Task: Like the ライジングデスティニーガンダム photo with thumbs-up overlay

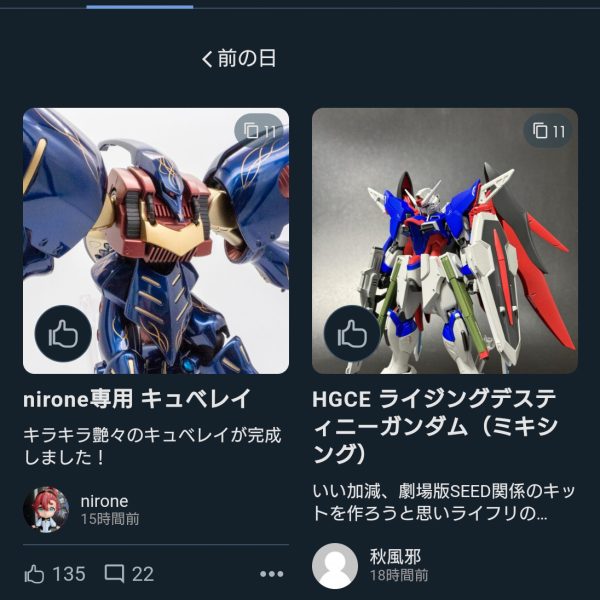Action: pos(351,334)
